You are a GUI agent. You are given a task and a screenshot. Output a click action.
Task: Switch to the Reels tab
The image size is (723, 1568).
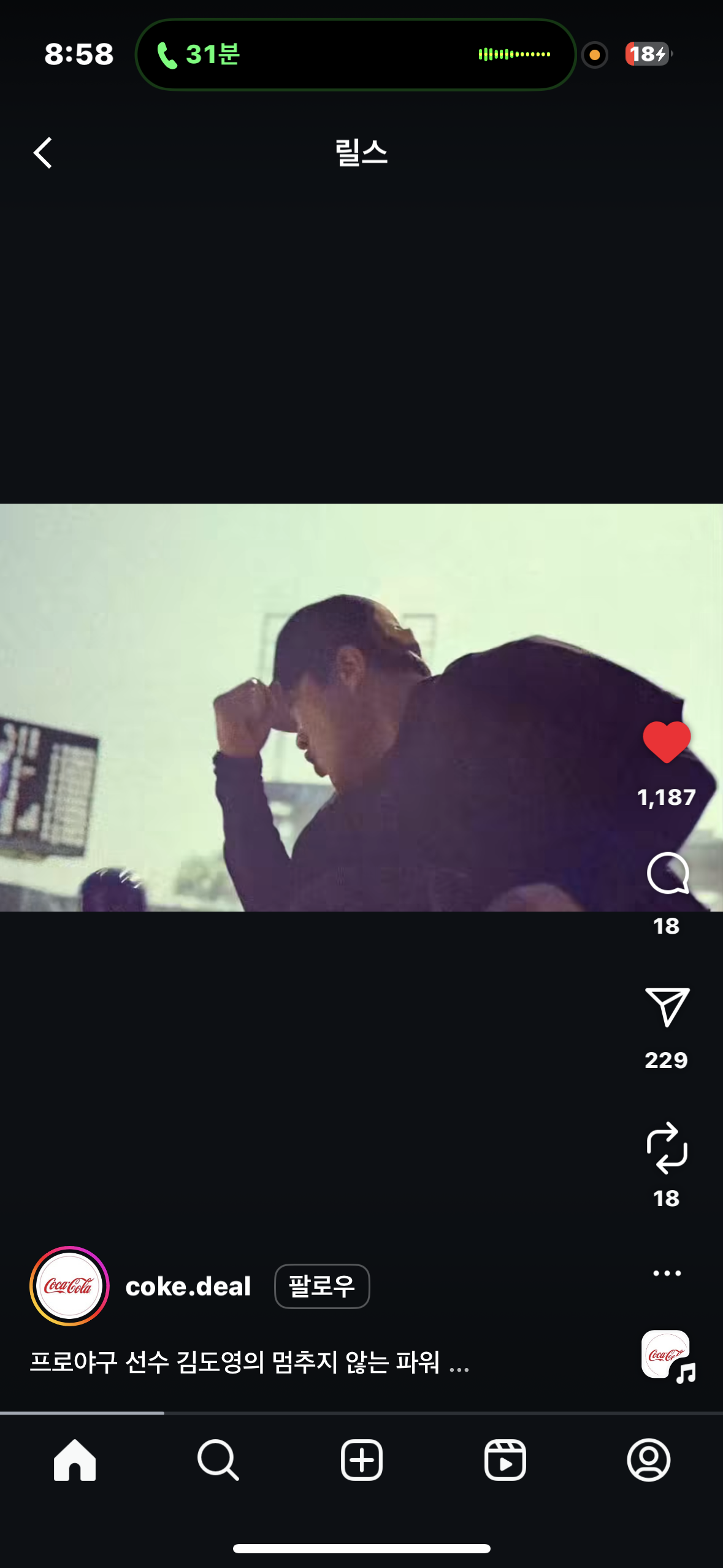[505, 1460]
